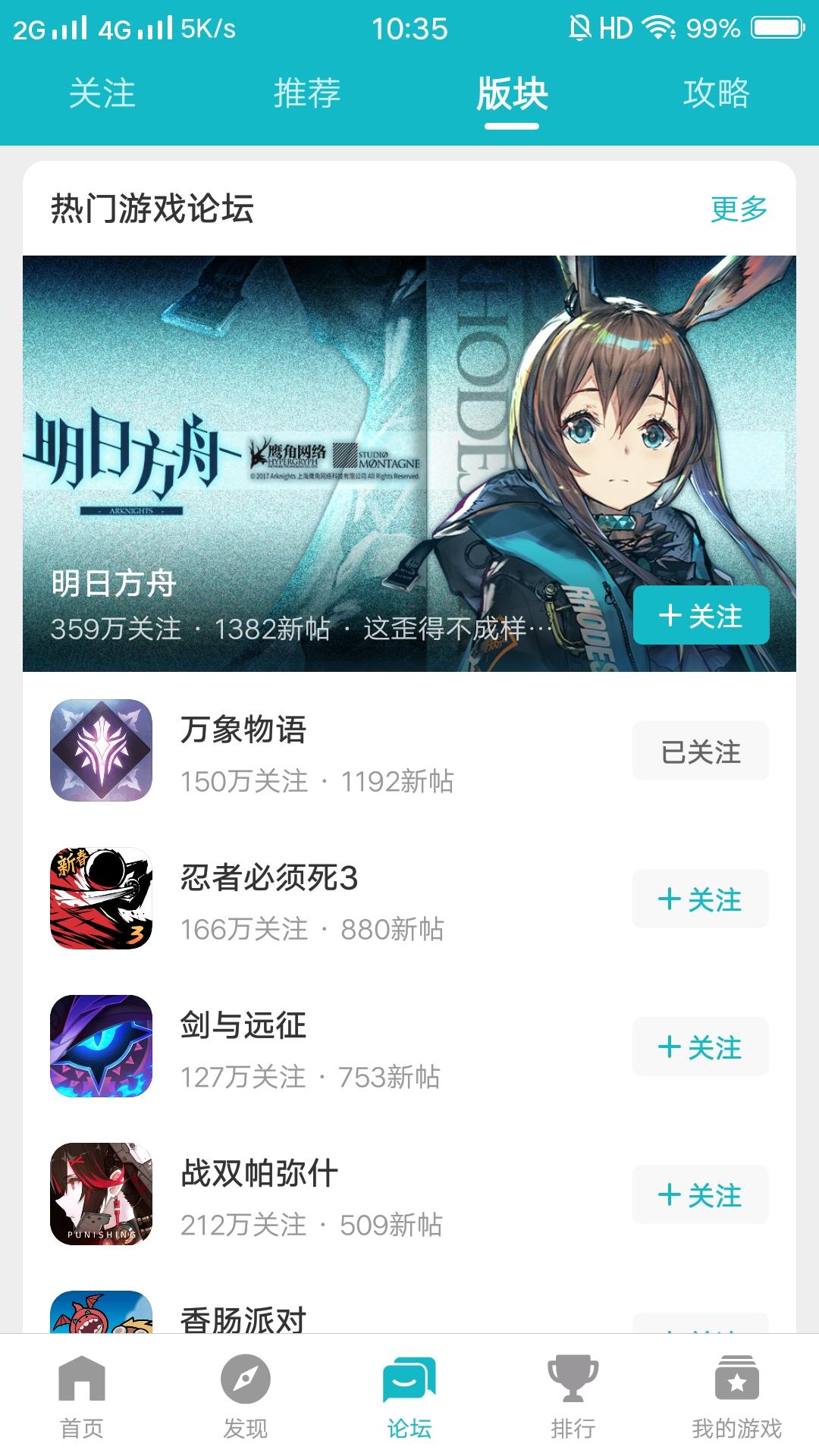The height and width of the screenshot is (1456, 819).
Task: Follow the 忍者必须死3 forum
Action: pos(701,899)
